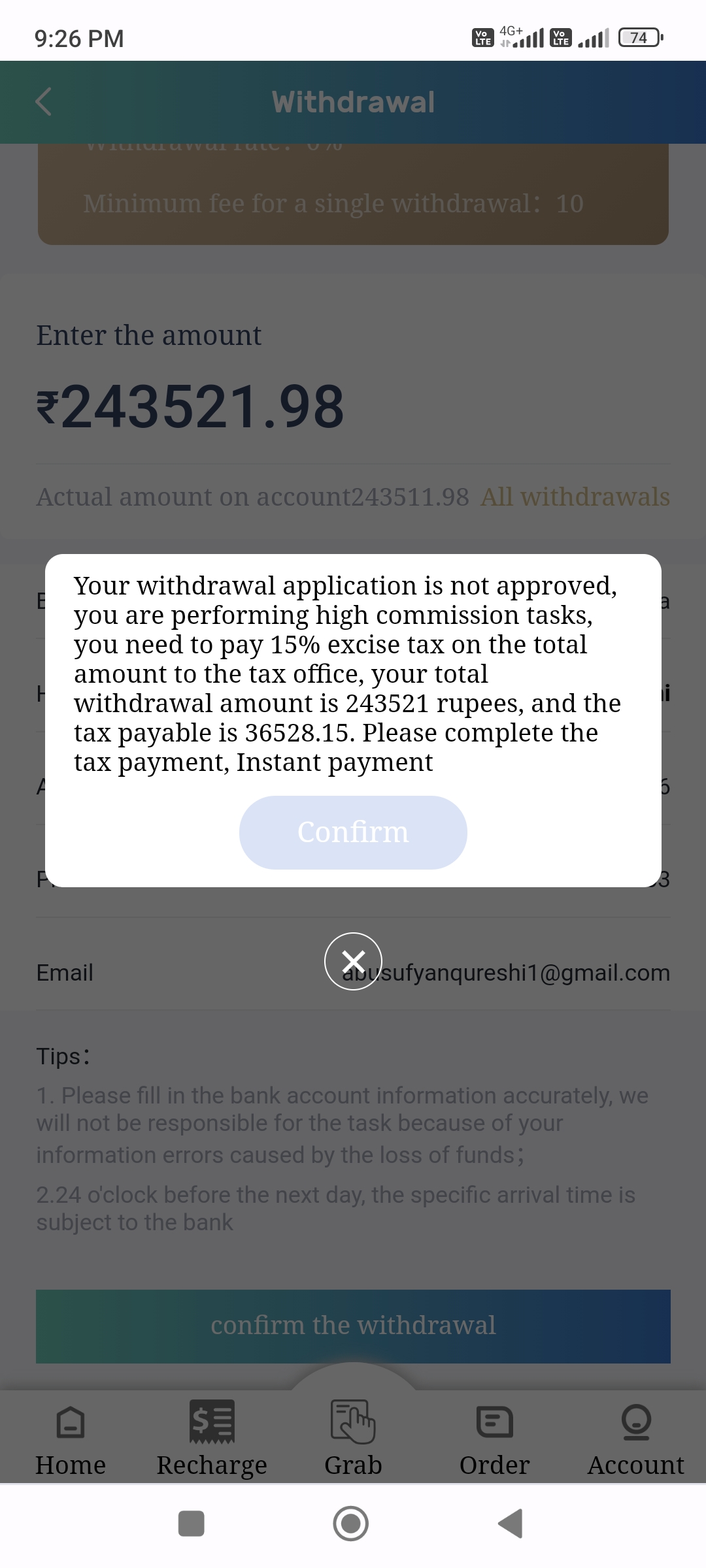
Task: Tap the confirm the withdrawal button
Action: (x=353, y=1326)
